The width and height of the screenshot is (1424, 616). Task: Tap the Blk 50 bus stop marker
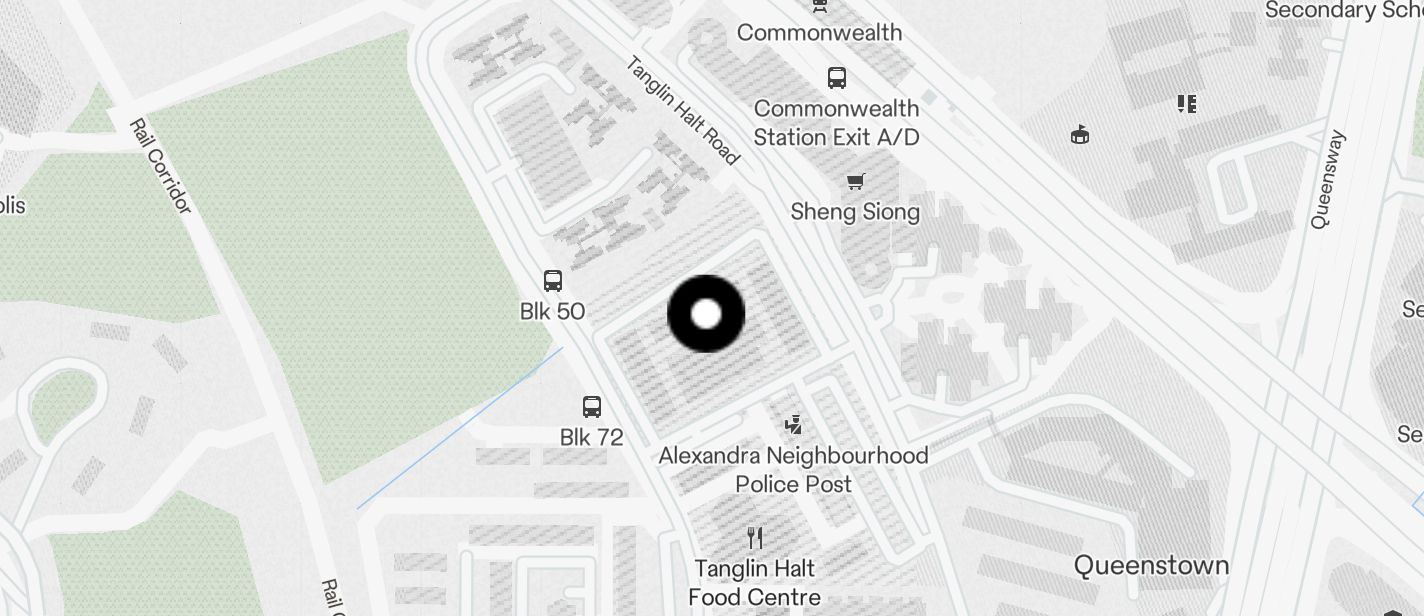(x=553, y=281)
